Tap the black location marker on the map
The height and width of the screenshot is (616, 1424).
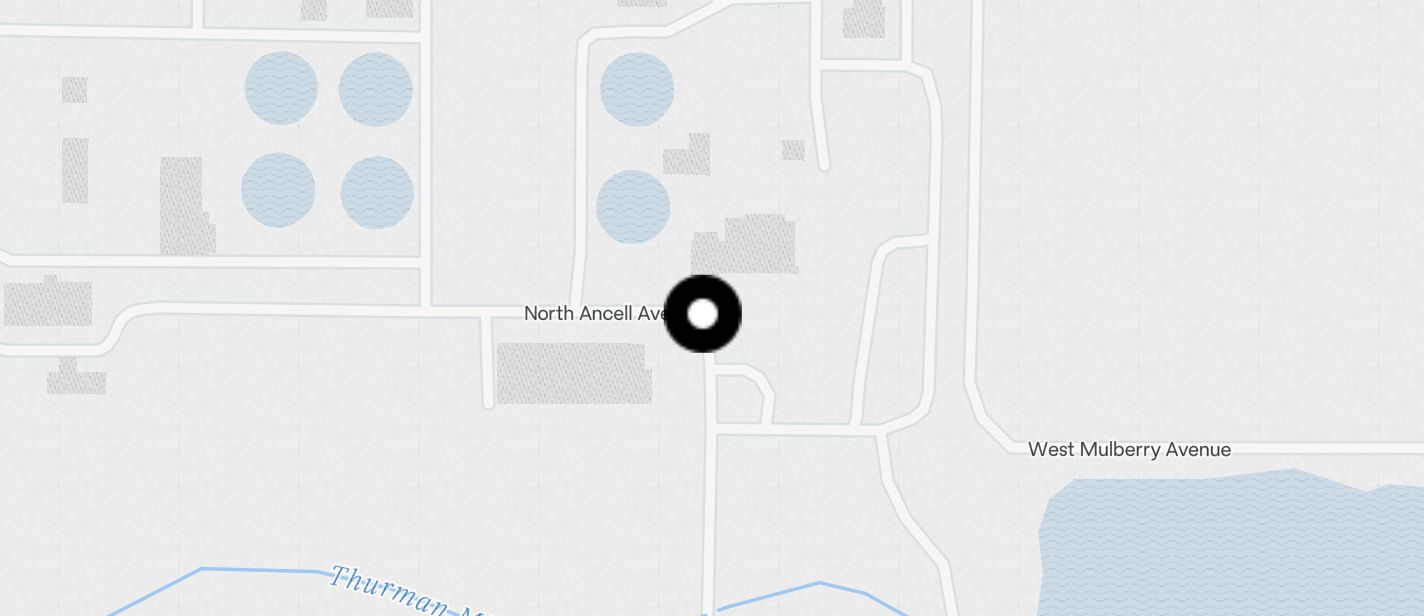click(703, 314)
